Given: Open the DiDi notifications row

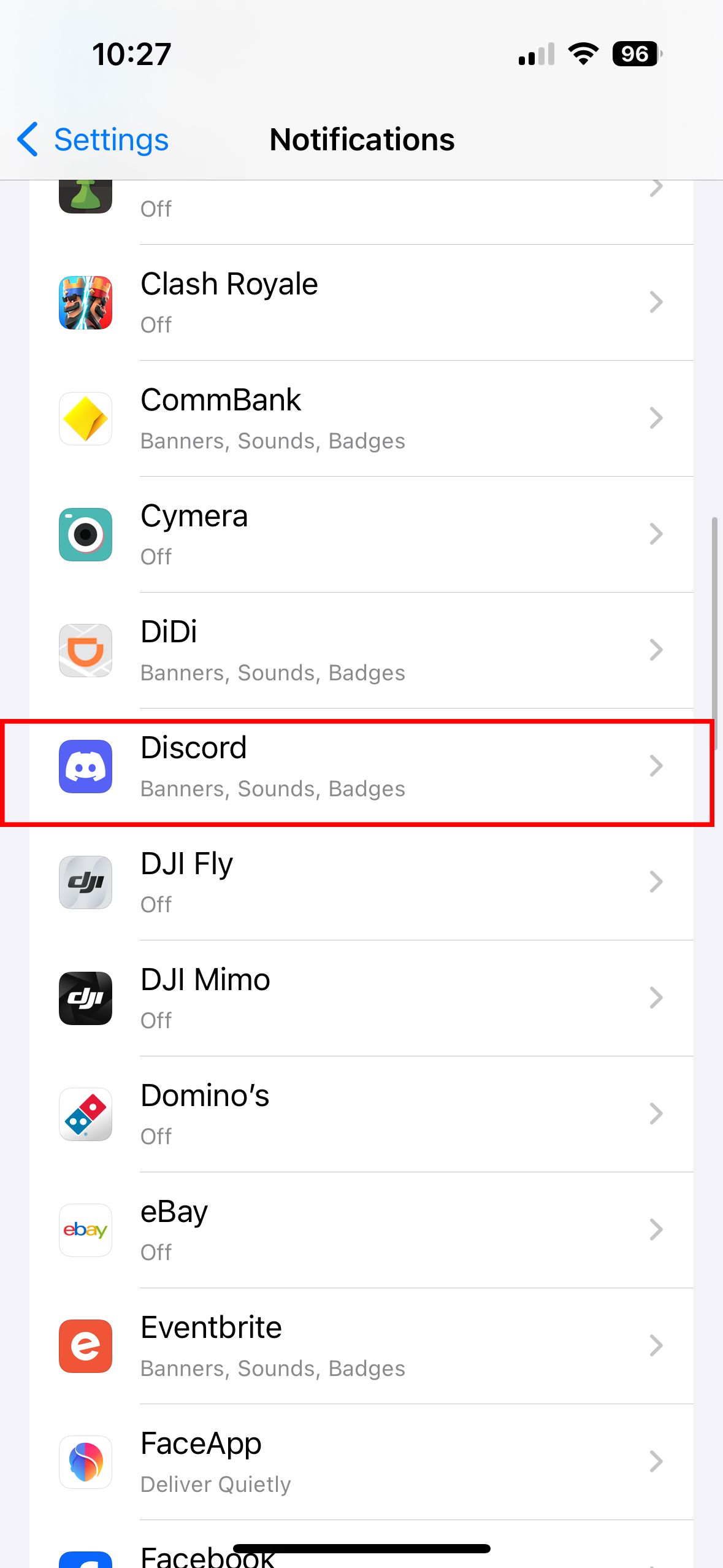Looking at the screenshot, I should [x=368, y=650].
